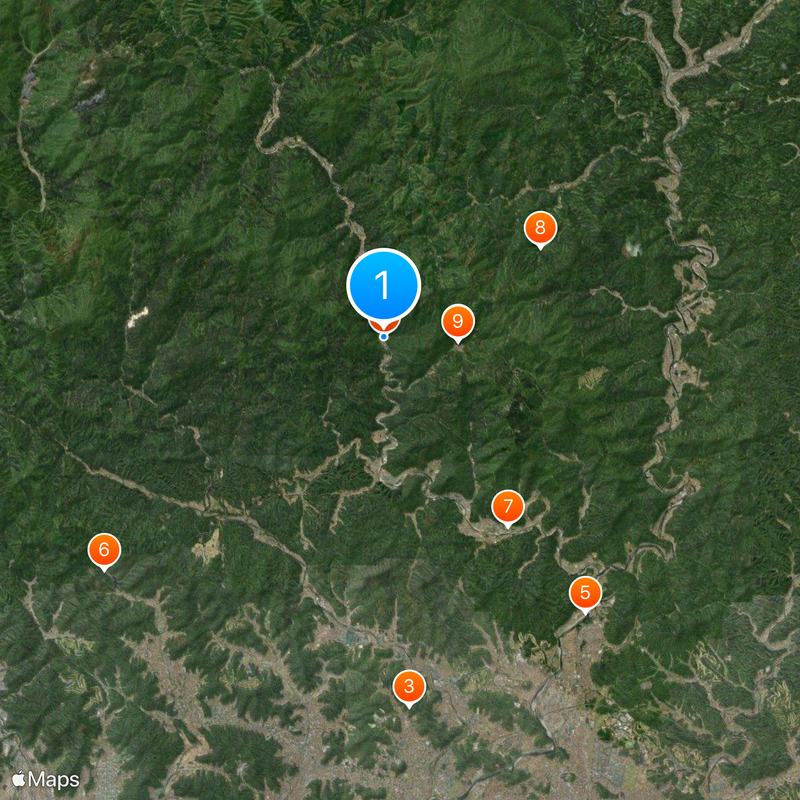Tap map pin number 5
Screen dimensions: 800x800
[585, 592]
